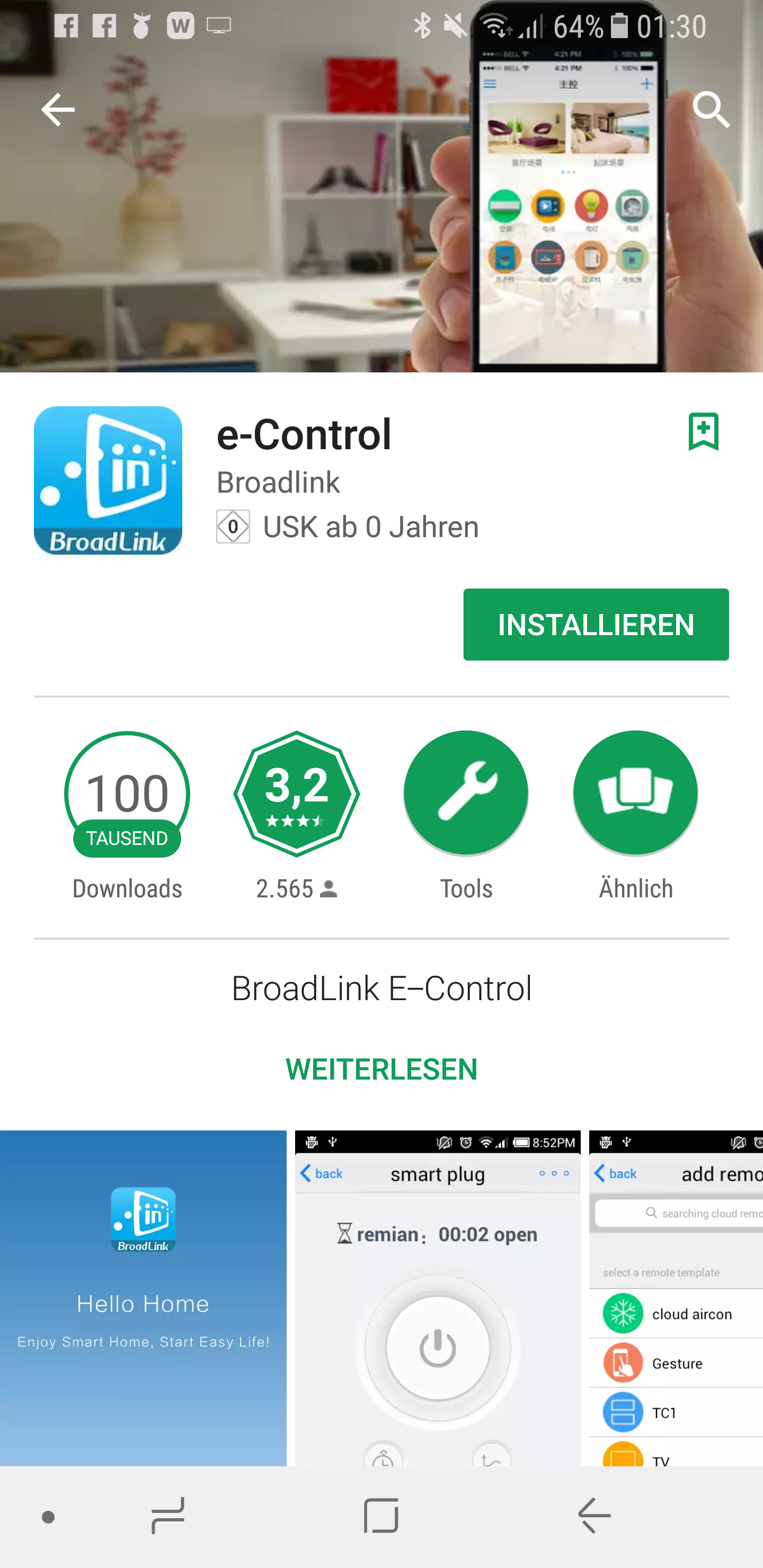Open recent apps from navigation bar
Screen dimensions: 763x1568
(x=168, y=1516)
